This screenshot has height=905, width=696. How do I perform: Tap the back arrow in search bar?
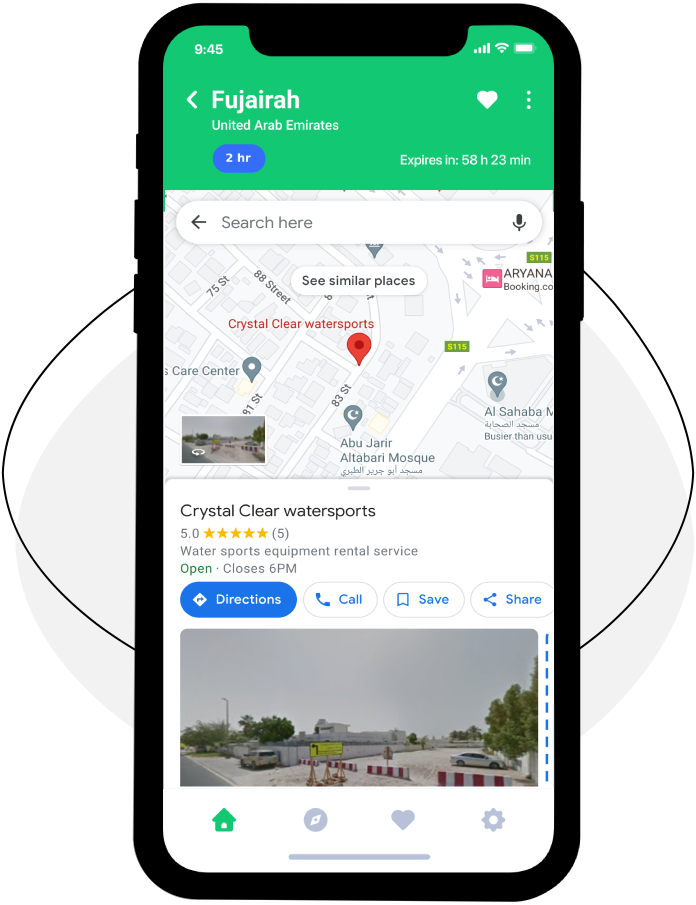point(199,223)
